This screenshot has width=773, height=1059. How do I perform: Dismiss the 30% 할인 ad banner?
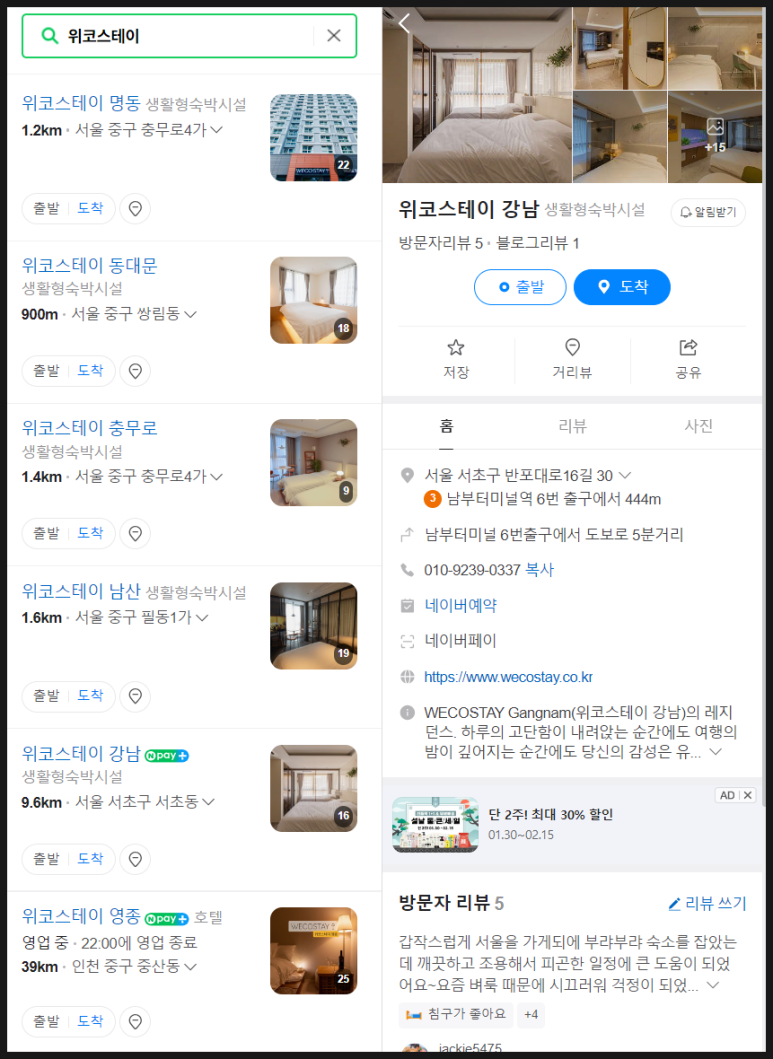(747, 795)
